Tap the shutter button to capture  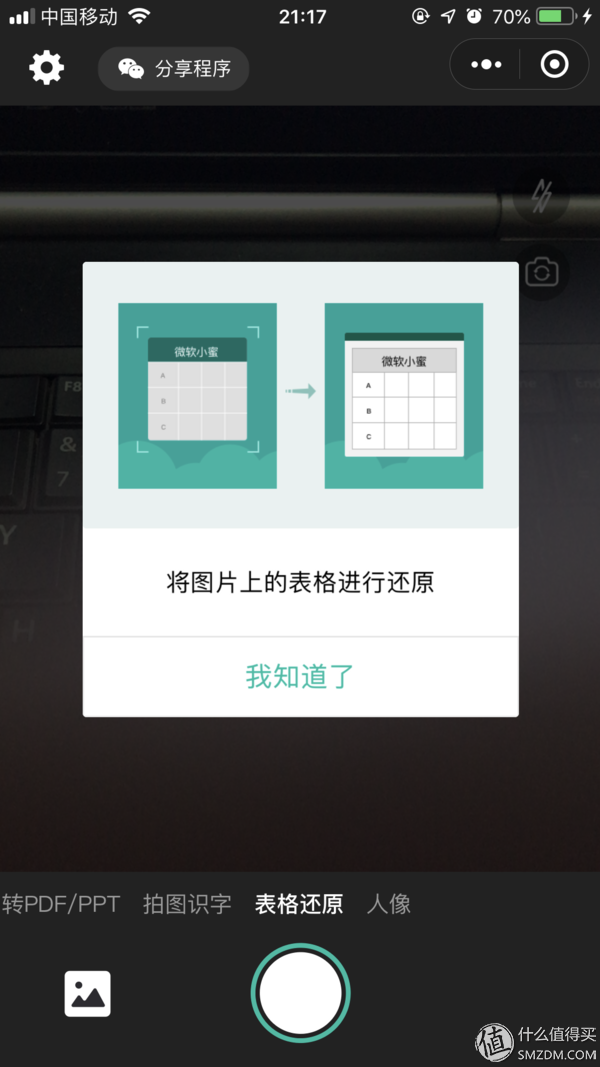point(300,993)
